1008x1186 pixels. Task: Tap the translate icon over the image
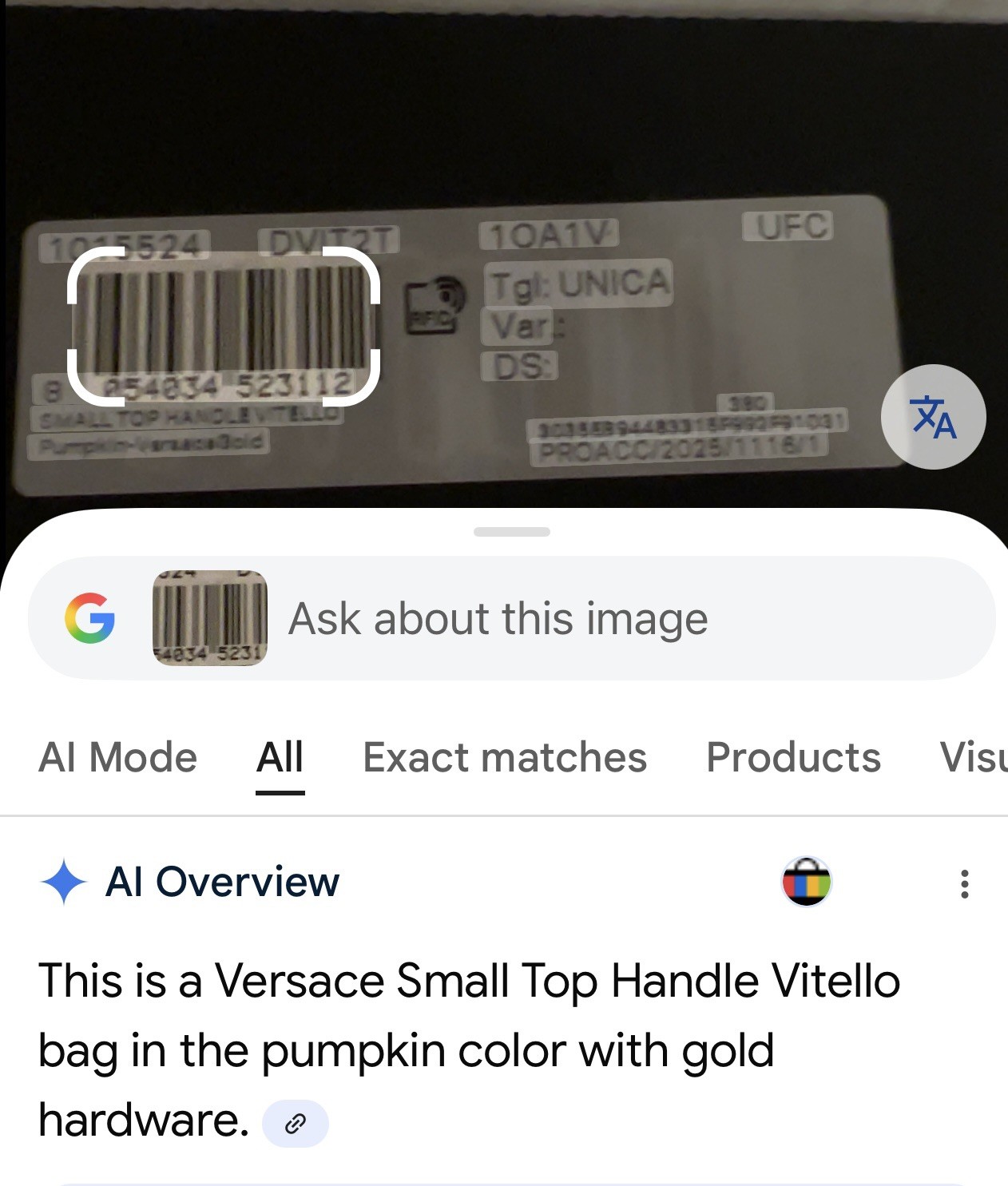[933, 417]
